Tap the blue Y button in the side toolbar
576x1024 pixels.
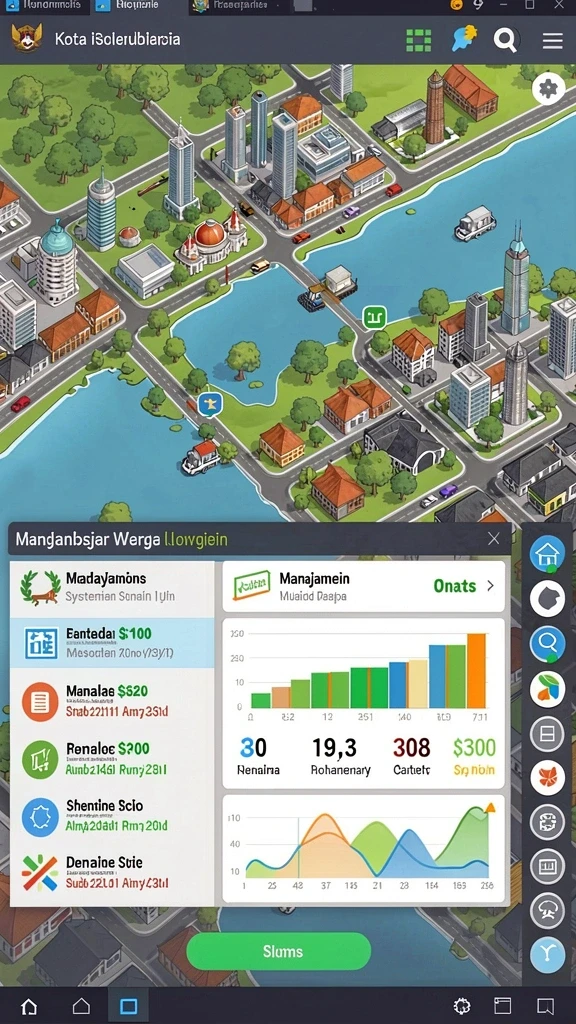pyautogui.click(x=547, y=955)
